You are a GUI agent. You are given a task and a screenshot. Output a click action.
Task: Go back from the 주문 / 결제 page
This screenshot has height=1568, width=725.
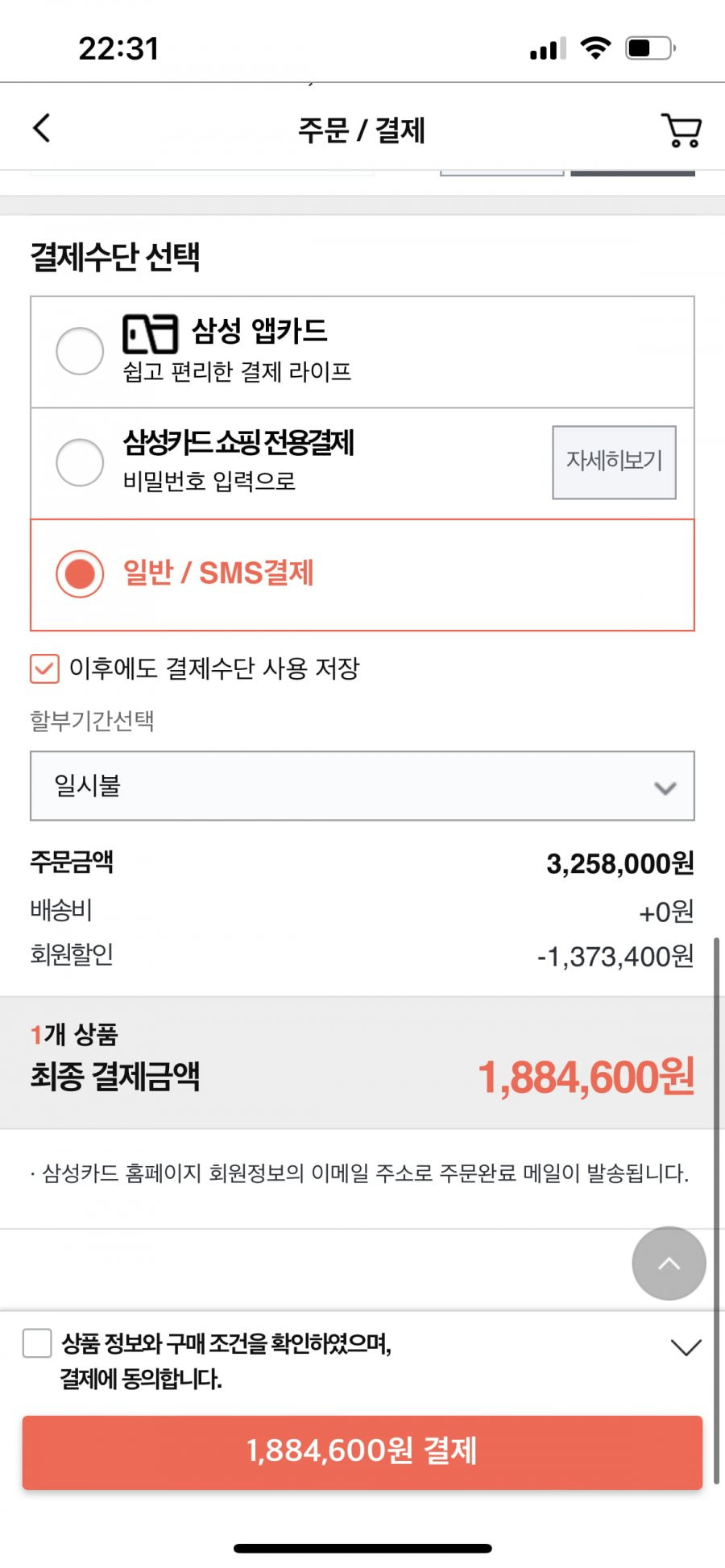click(x=42, y=128)
